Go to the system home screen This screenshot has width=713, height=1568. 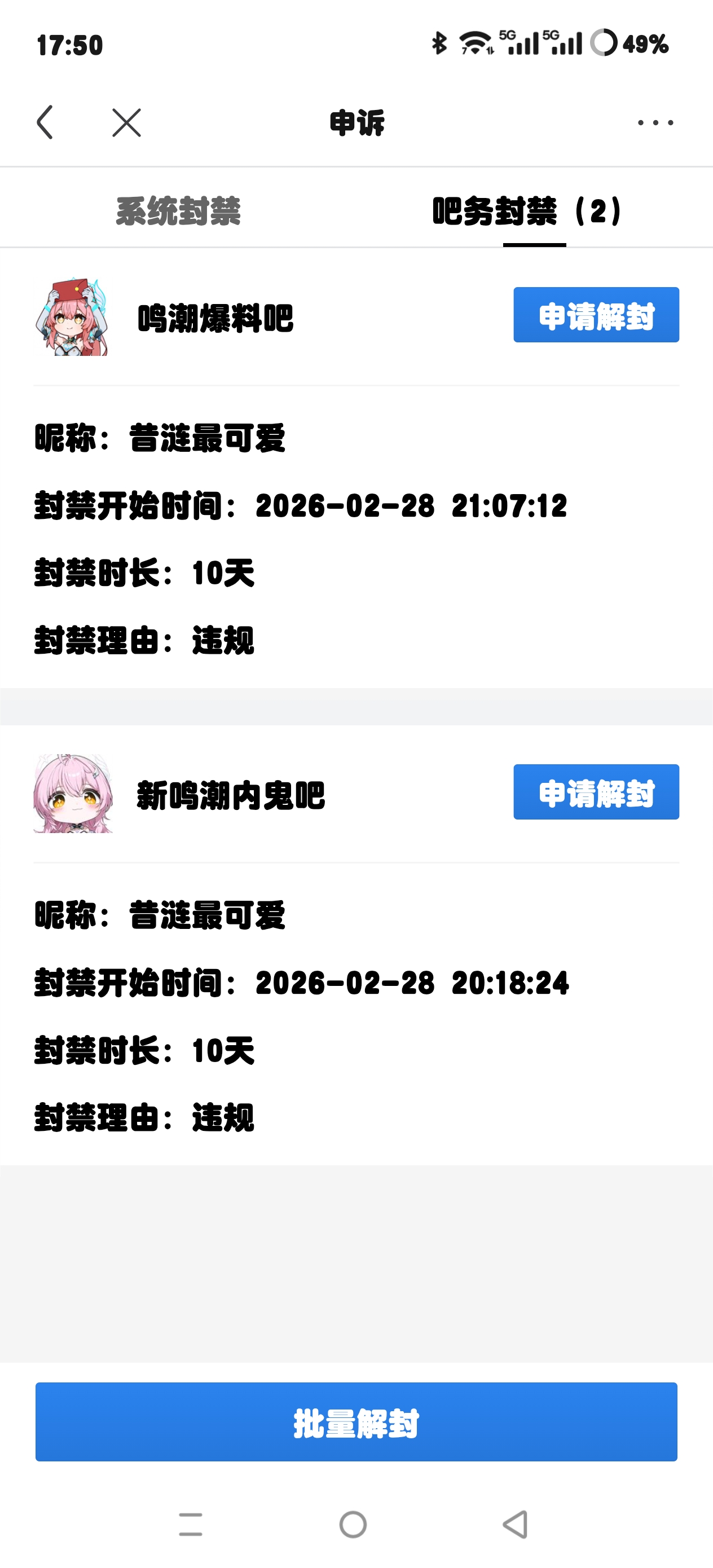coord(353,1525)
